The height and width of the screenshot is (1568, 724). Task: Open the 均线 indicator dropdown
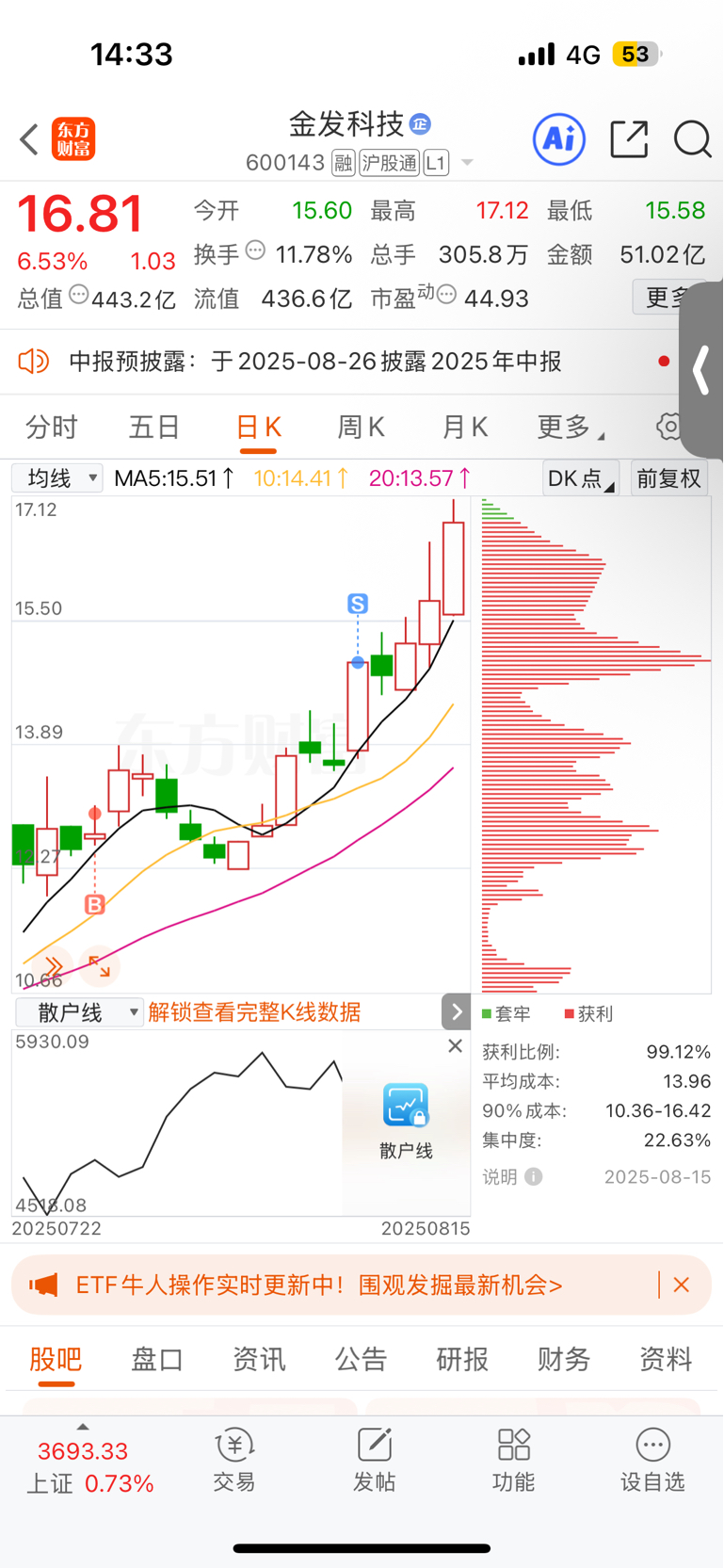point(57,478)
